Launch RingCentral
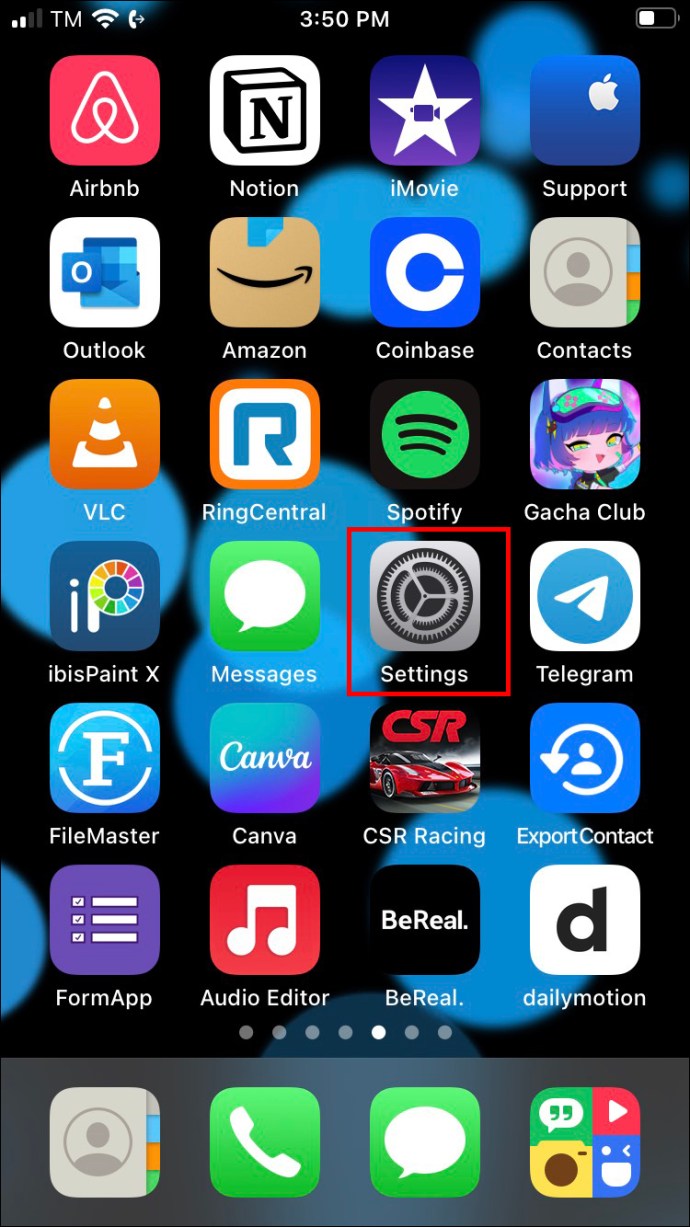The width and height of the screenshot is (690, 1227). [264, 435]
